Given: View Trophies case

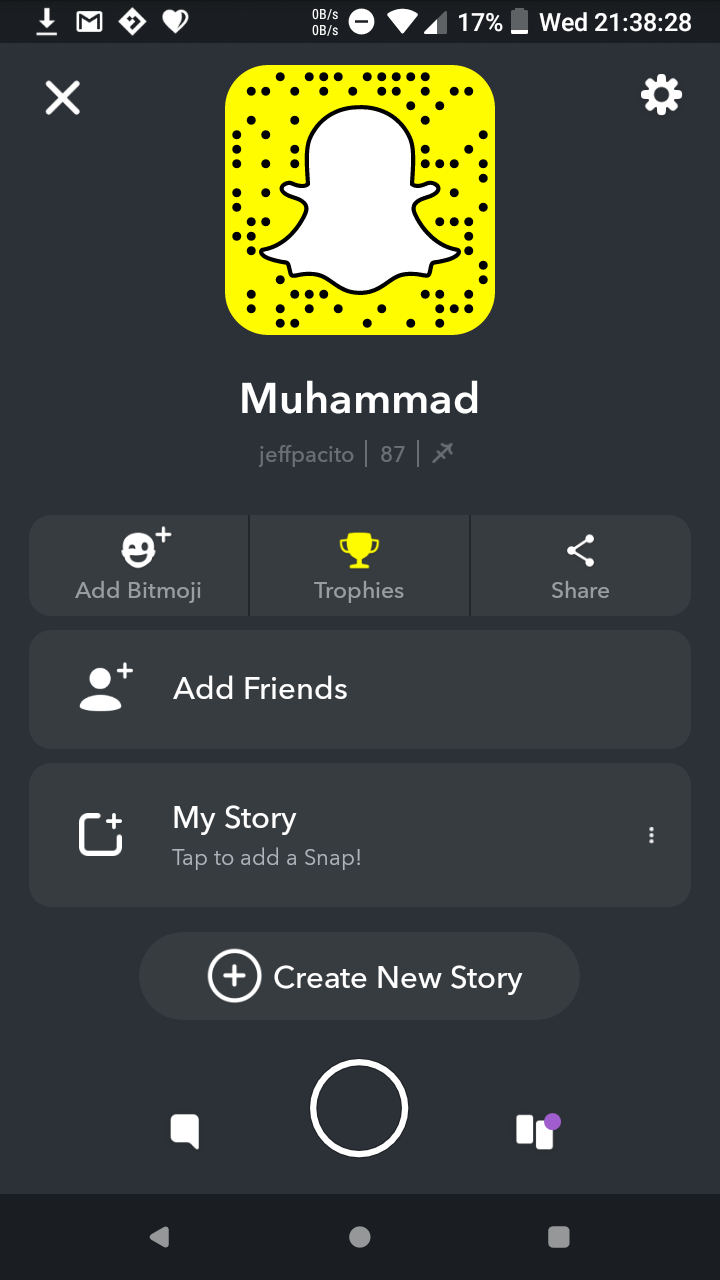Looking at the screenshot, I should 359,566.
